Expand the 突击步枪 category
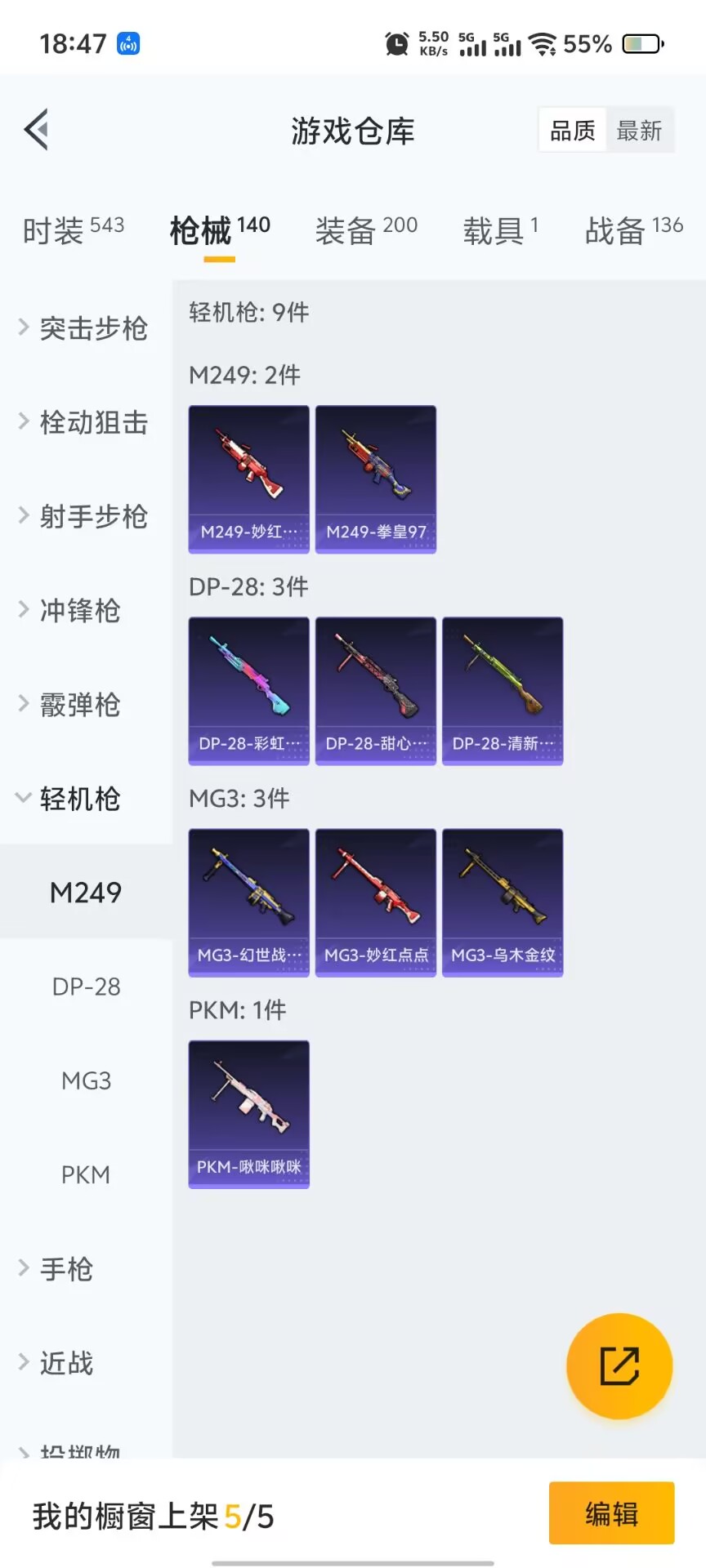 point(84,328)
